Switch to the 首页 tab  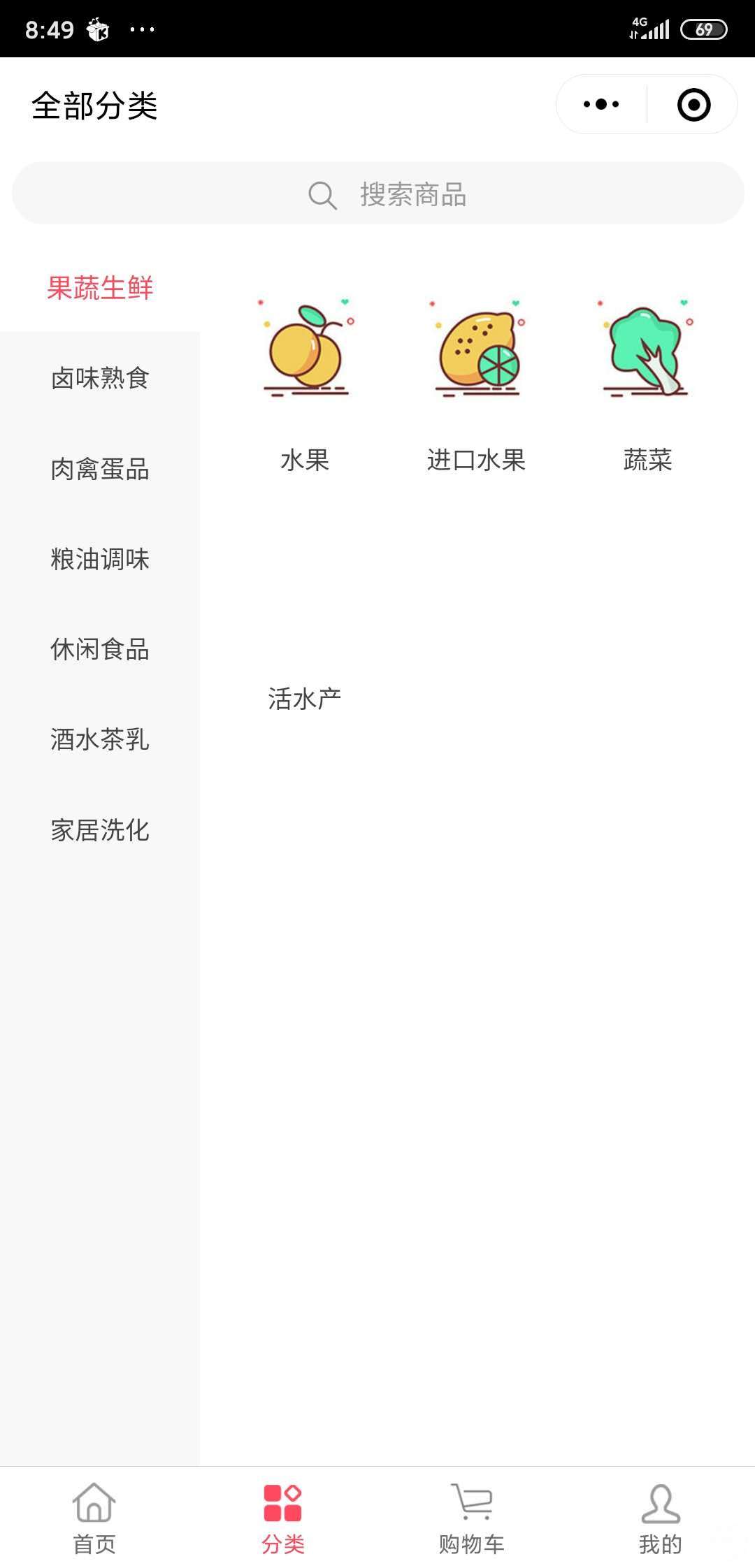coord(94,1518)
